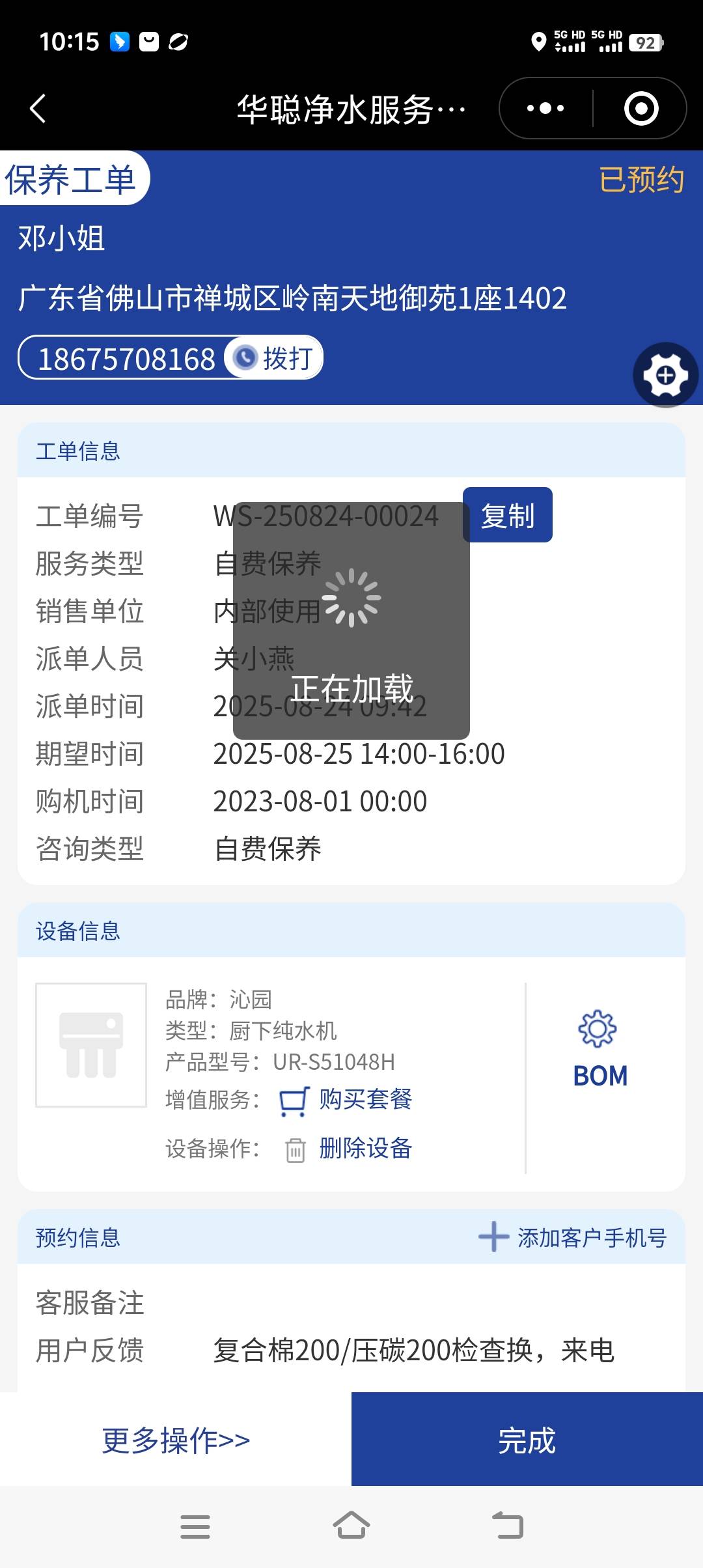Copy the work order number with 复制
This screenshot has height=1568, width=703.
pos(507,515)
